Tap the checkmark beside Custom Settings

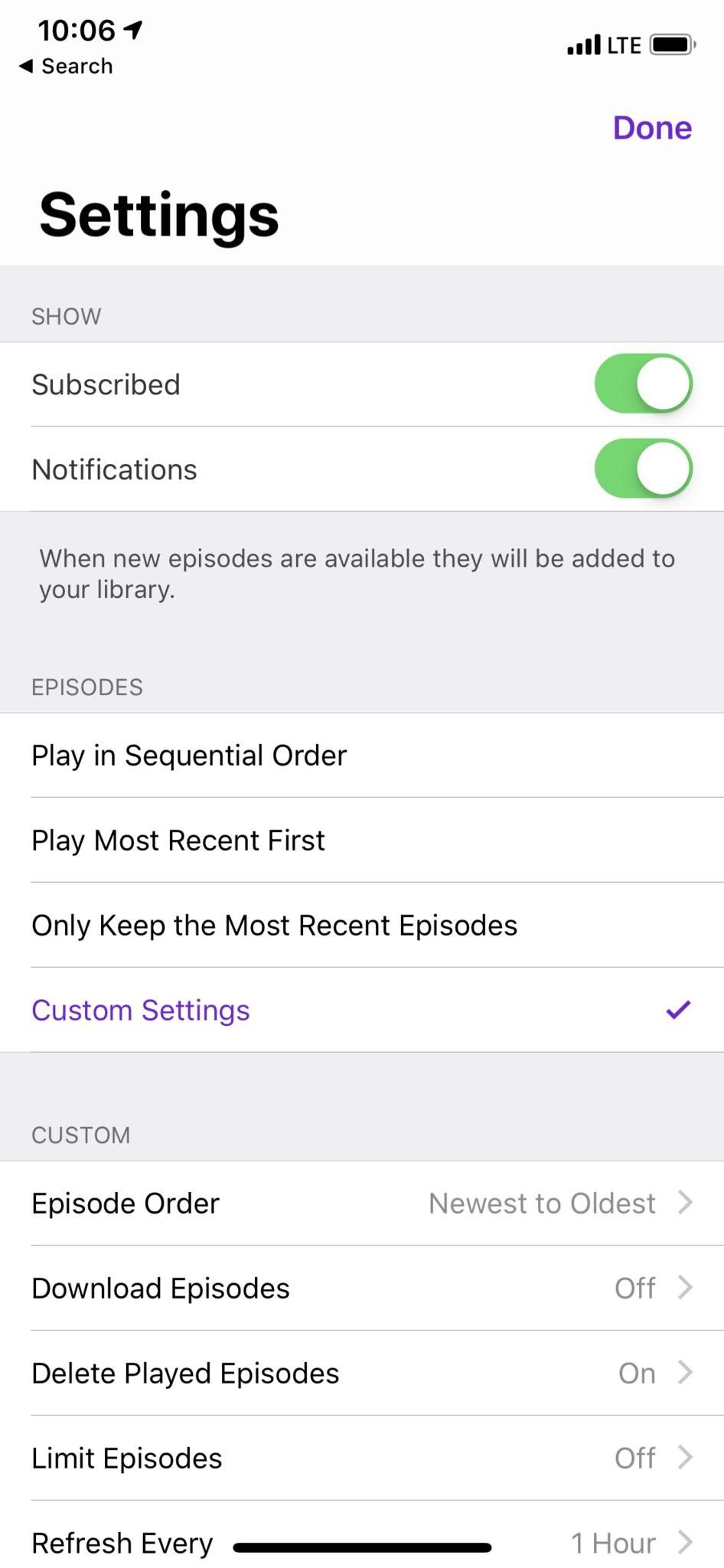[678, 1009]
